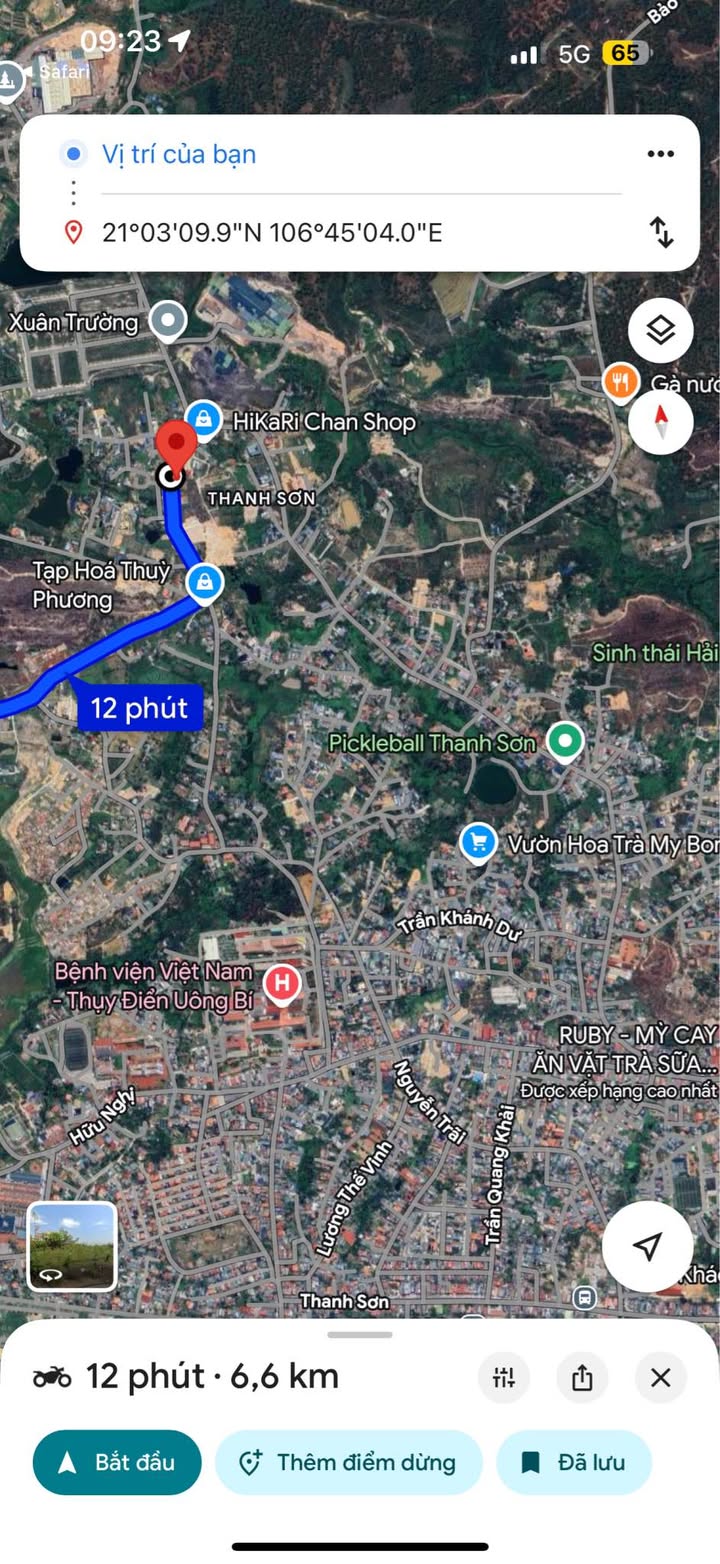Add a stop with 'Thêm điểm dừng'
The width and height of the screenshot is (720, 1564).
(348, 1462)
